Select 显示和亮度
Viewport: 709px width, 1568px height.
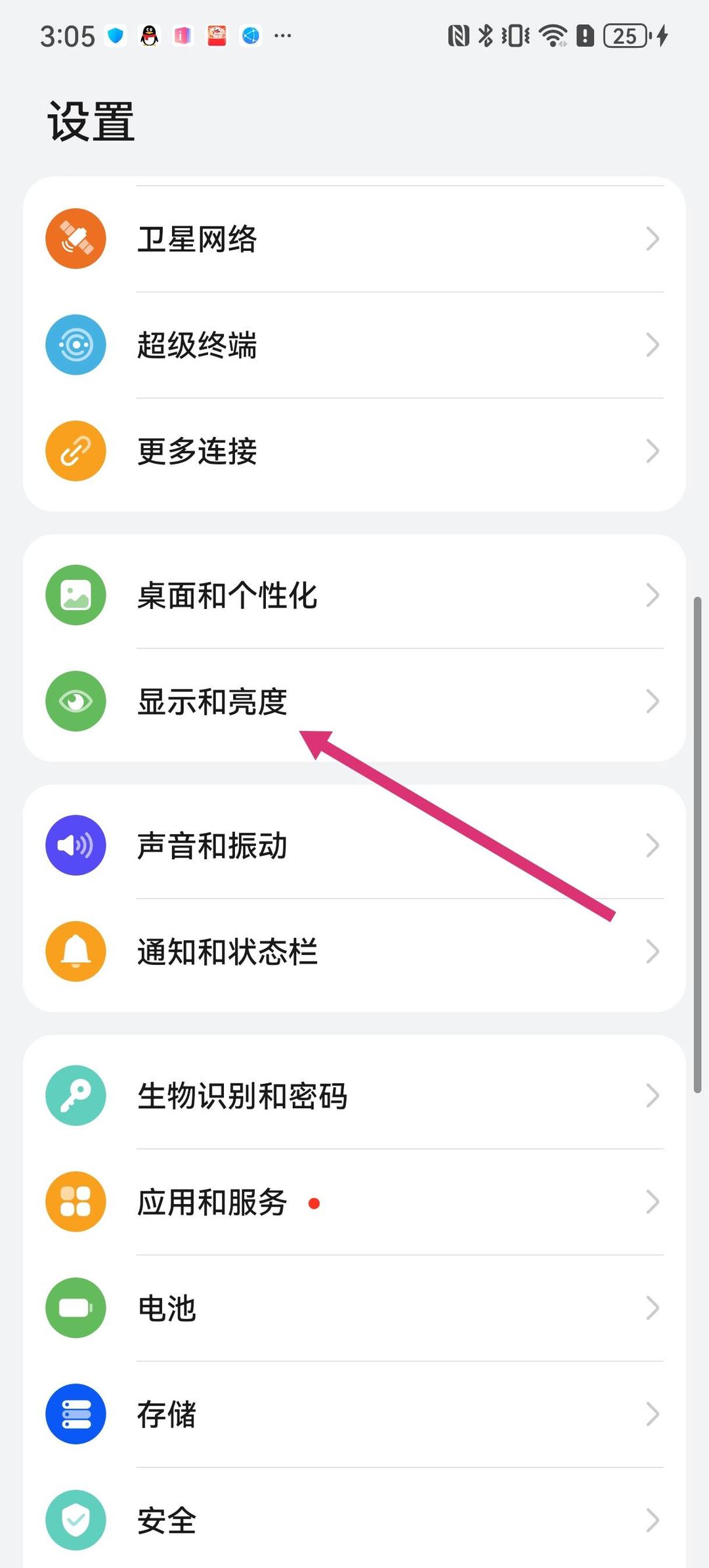point(354,702)
